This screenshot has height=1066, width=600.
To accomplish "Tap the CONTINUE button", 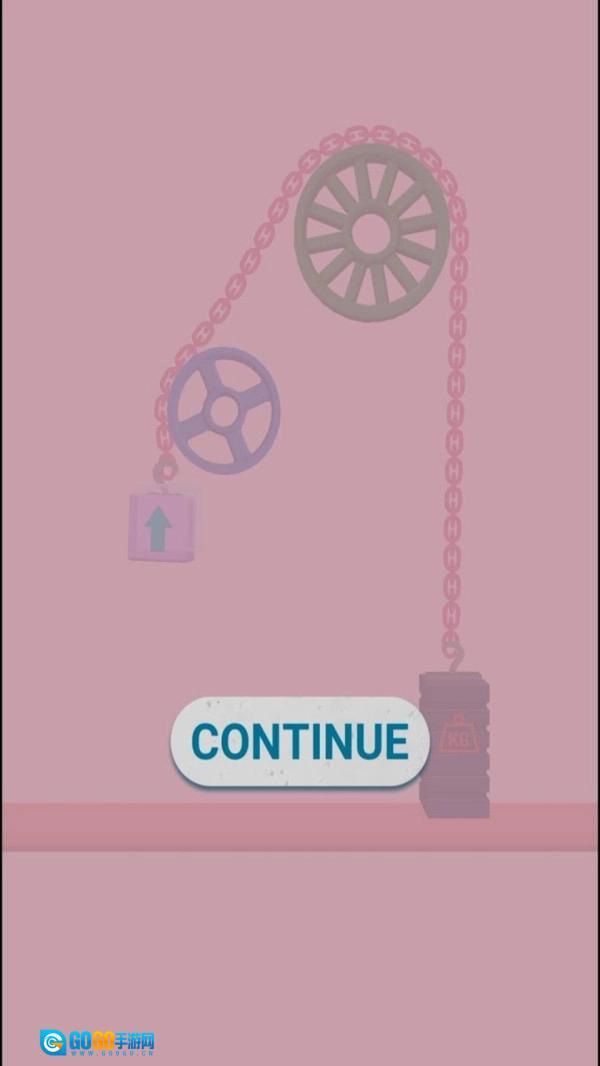I will point(300,742).
